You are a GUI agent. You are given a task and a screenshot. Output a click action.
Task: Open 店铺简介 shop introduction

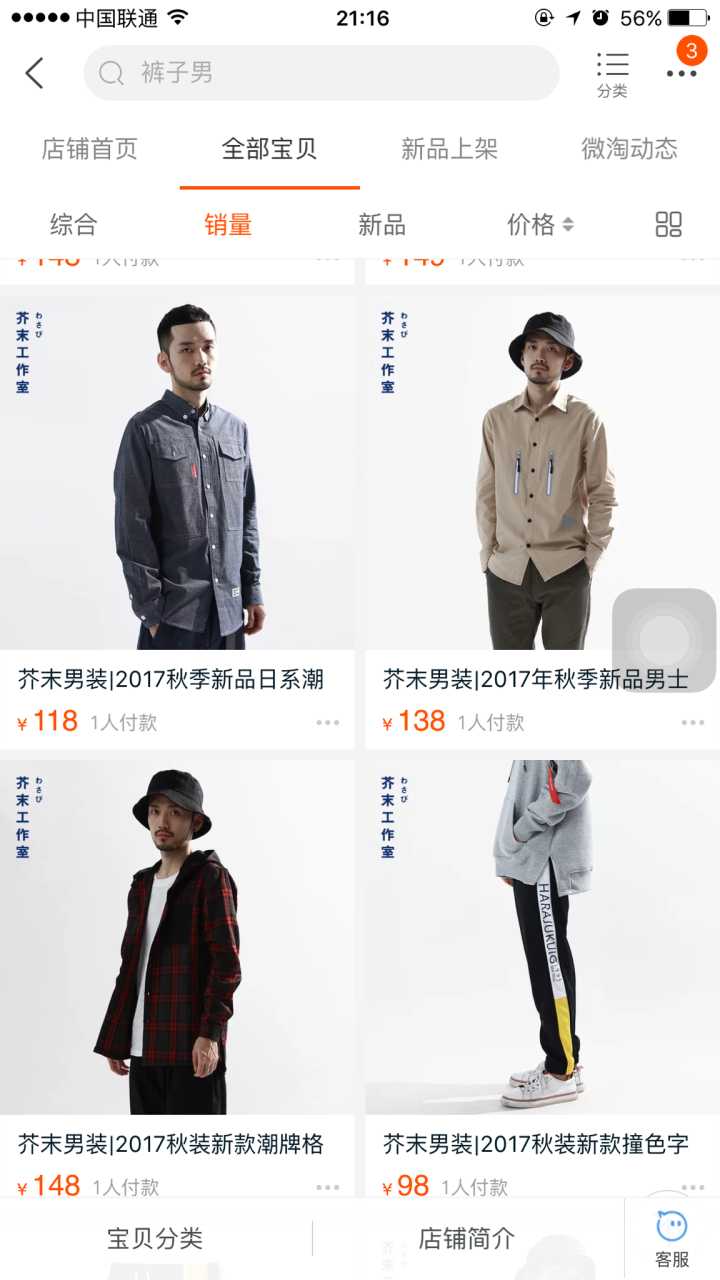coord(467,1239)
